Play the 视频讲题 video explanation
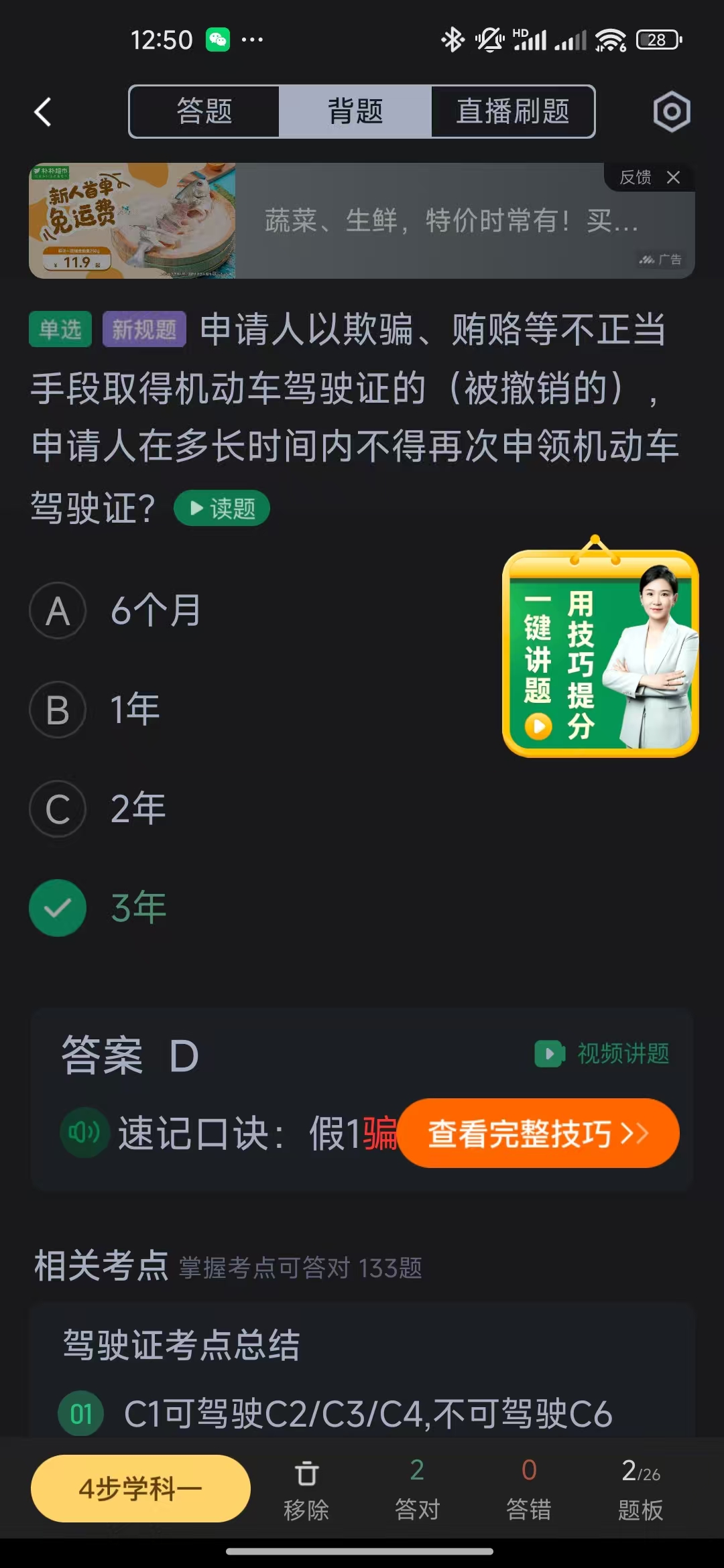This screenshot has width=724, height=1568. [602, 1053]
